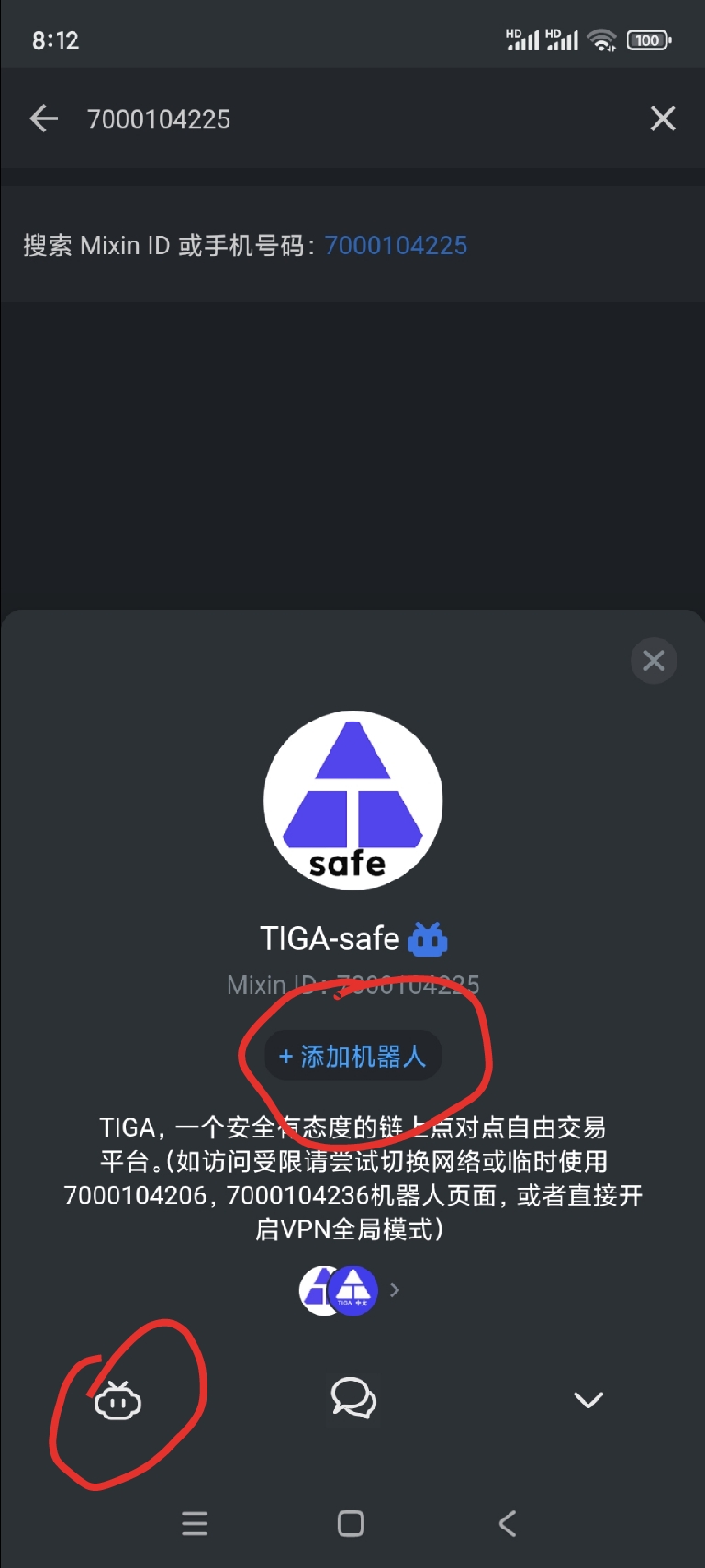View the TIGA-safe avatar
Image resolution: width=705 pixels, height=1568 pixels.
(352, 800)
